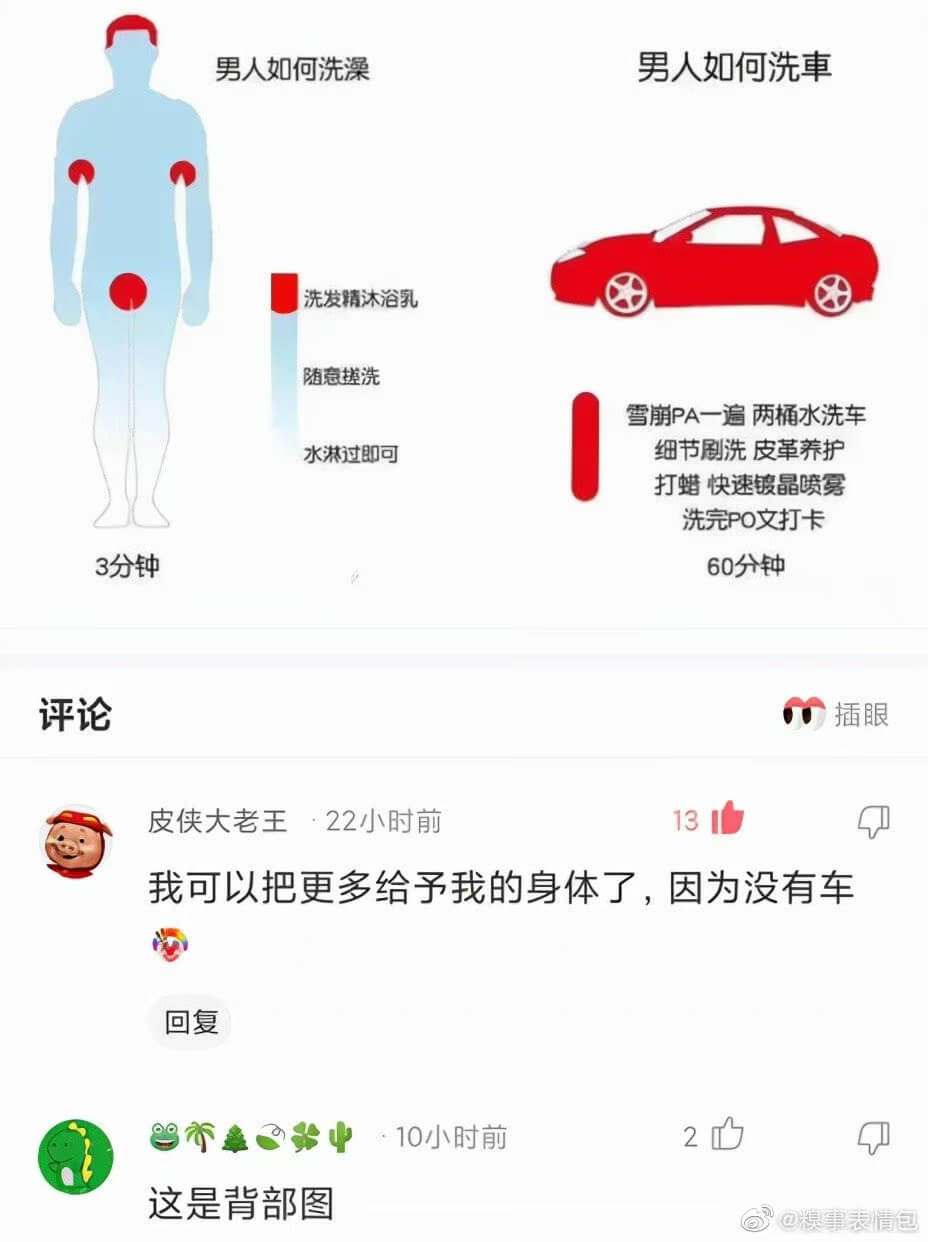Like 皮侠大老王's comment
Viewport: 928px width, 1242px height.
[727, 819]
